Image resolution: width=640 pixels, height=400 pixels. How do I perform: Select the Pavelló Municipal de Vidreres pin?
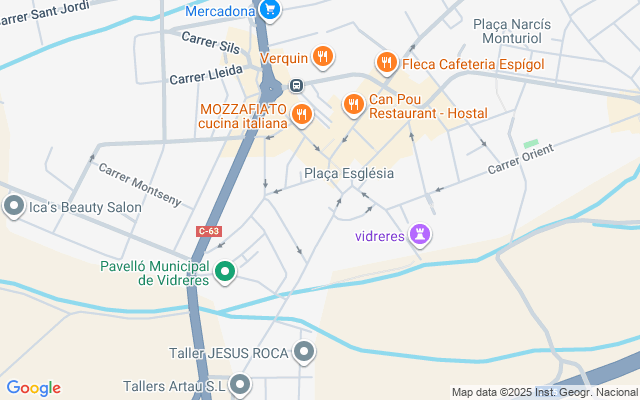[x=226, y=271]
